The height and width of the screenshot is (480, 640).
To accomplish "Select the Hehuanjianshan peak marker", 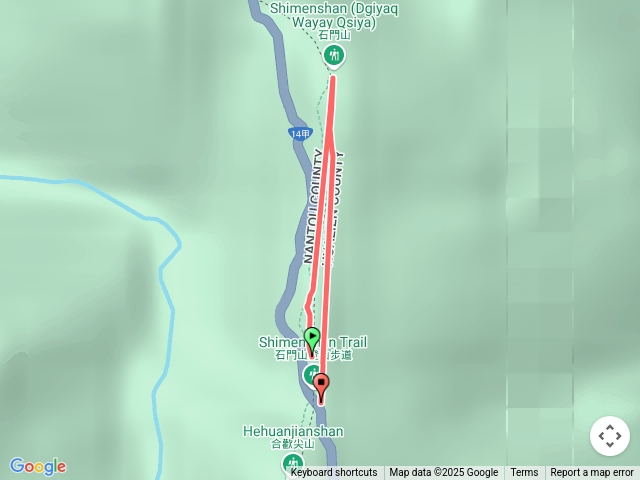I will coord(292,462).
